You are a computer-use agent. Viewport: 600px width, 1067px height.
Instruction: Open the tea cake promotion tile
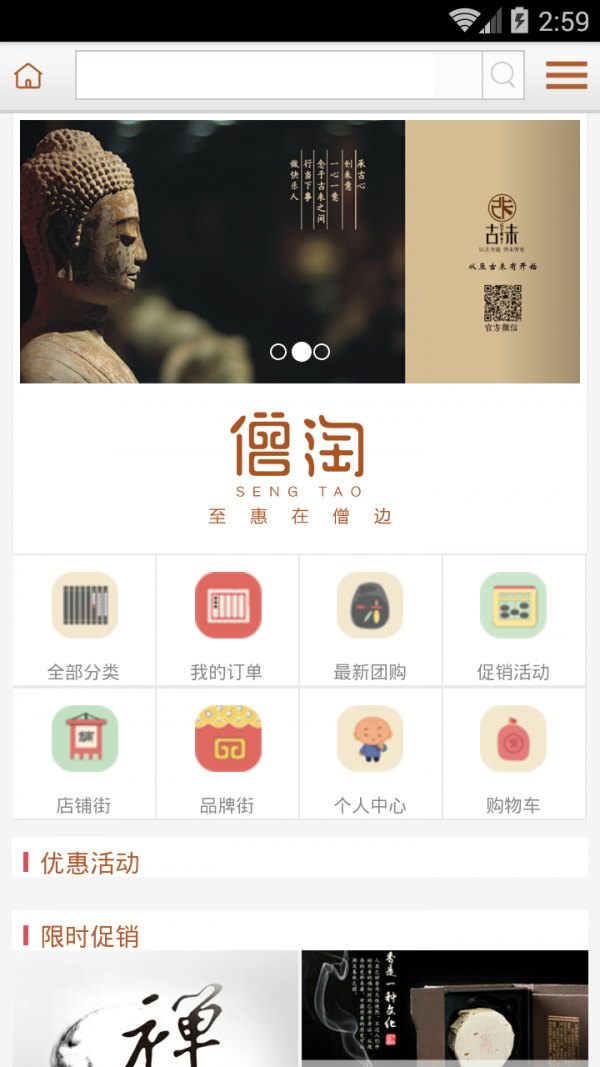click(x=445, y=1010)
